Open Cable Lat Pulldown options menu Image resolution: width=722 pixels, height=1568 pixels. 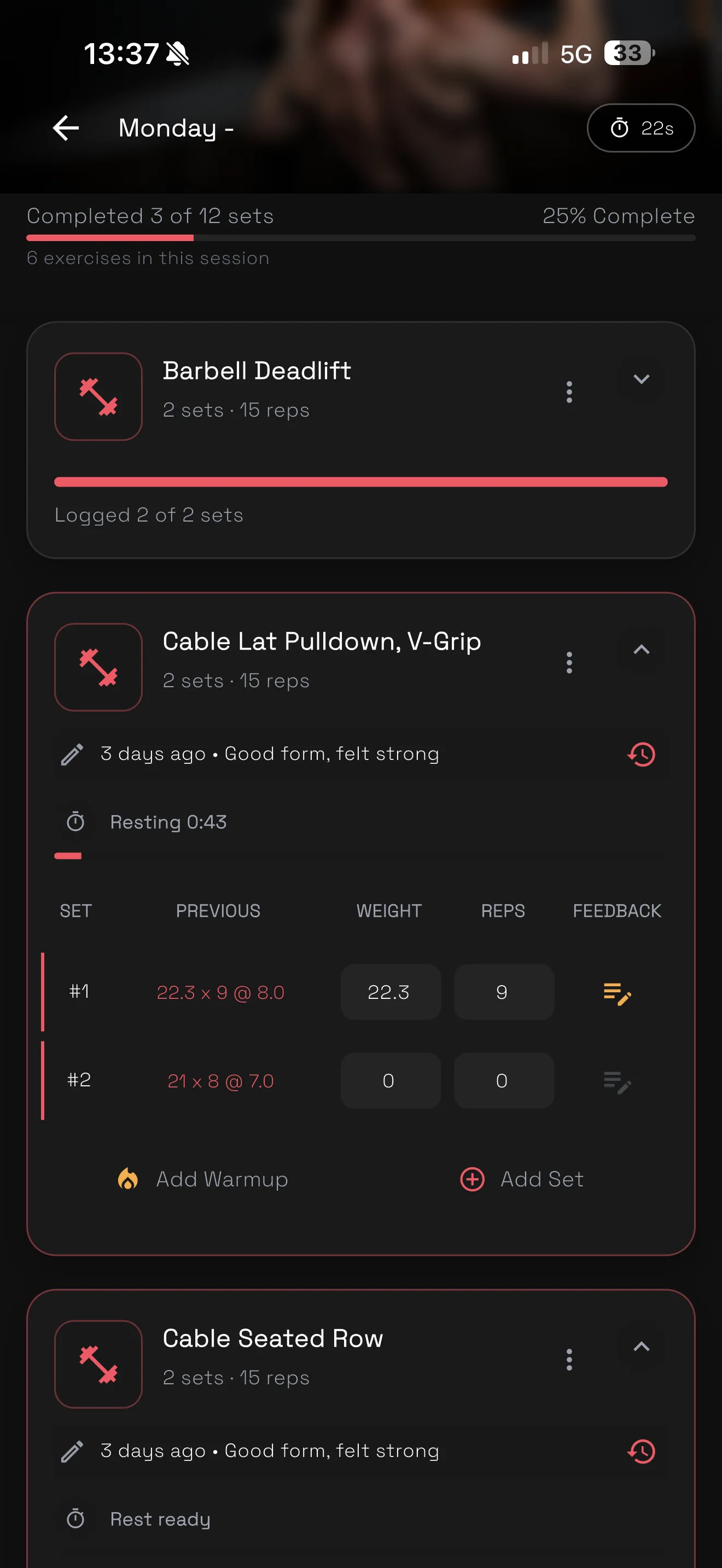tap(569, 662)
